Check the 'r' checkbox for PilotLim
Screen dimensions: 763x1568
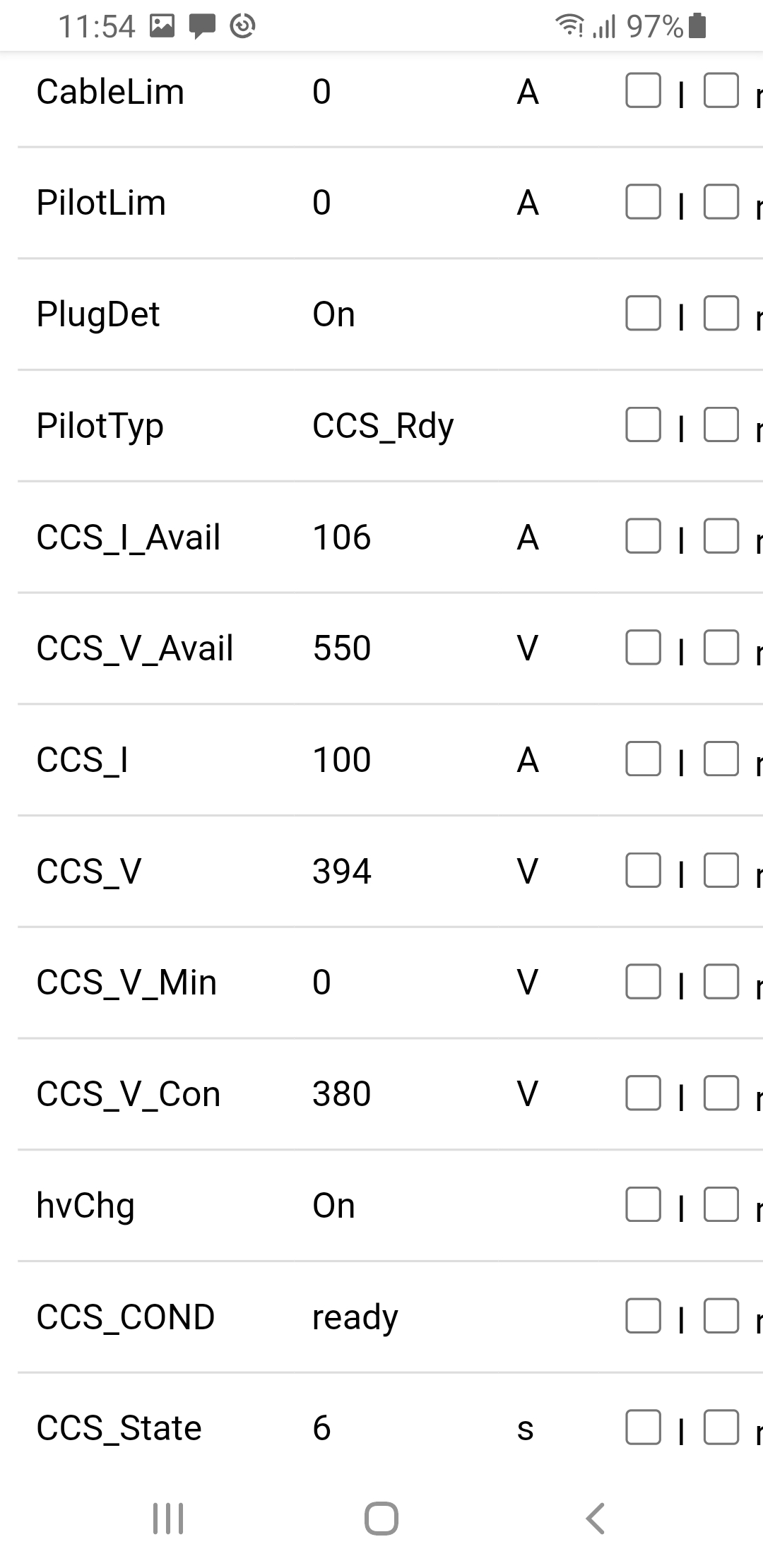(x=721, y=202)
